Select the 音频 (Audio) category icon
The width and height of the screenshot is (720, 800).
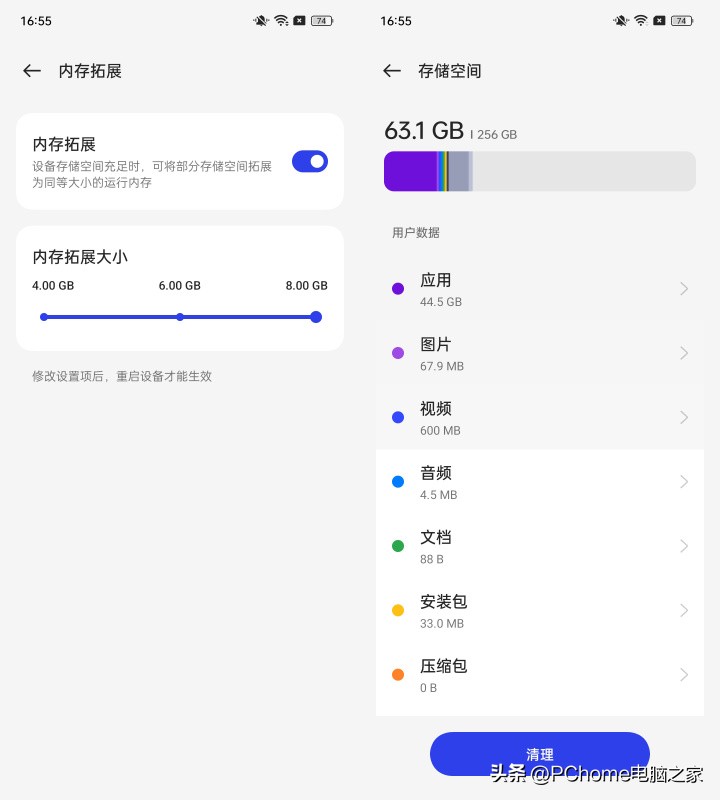click(397, 482)
